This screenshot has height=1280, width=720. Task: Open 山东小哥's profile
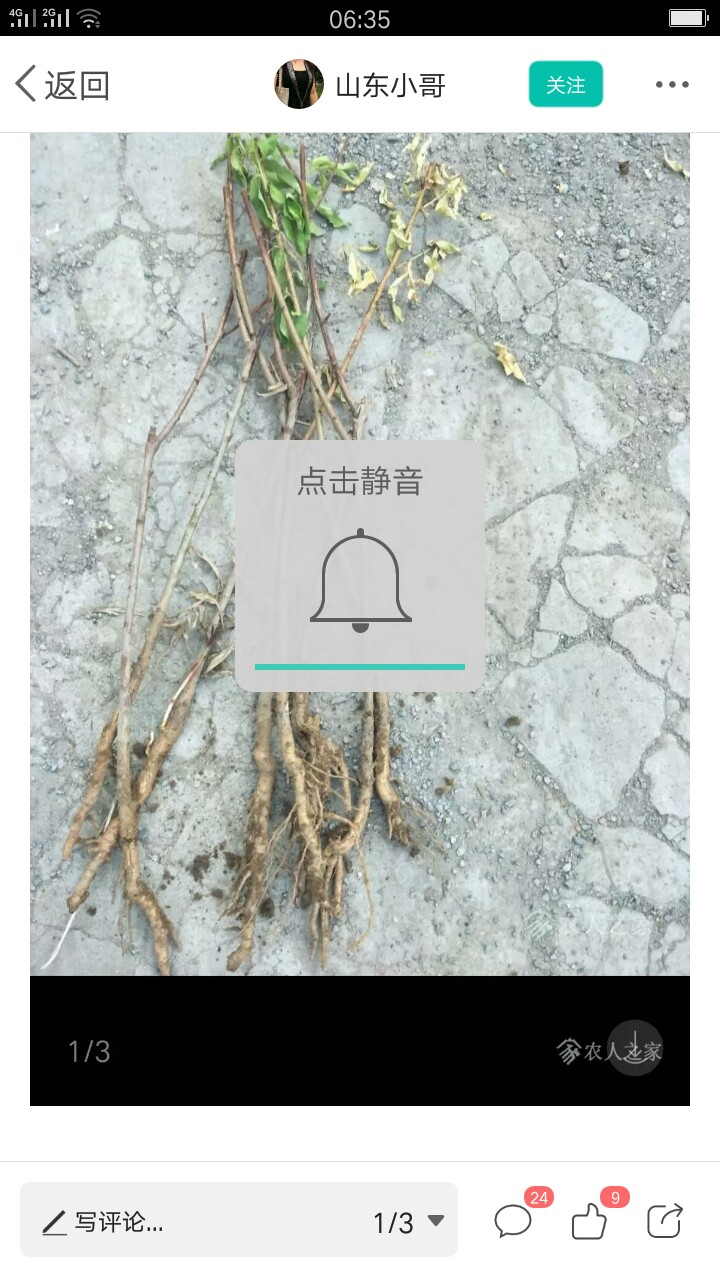pyautogui.click(x=360, y=85)
